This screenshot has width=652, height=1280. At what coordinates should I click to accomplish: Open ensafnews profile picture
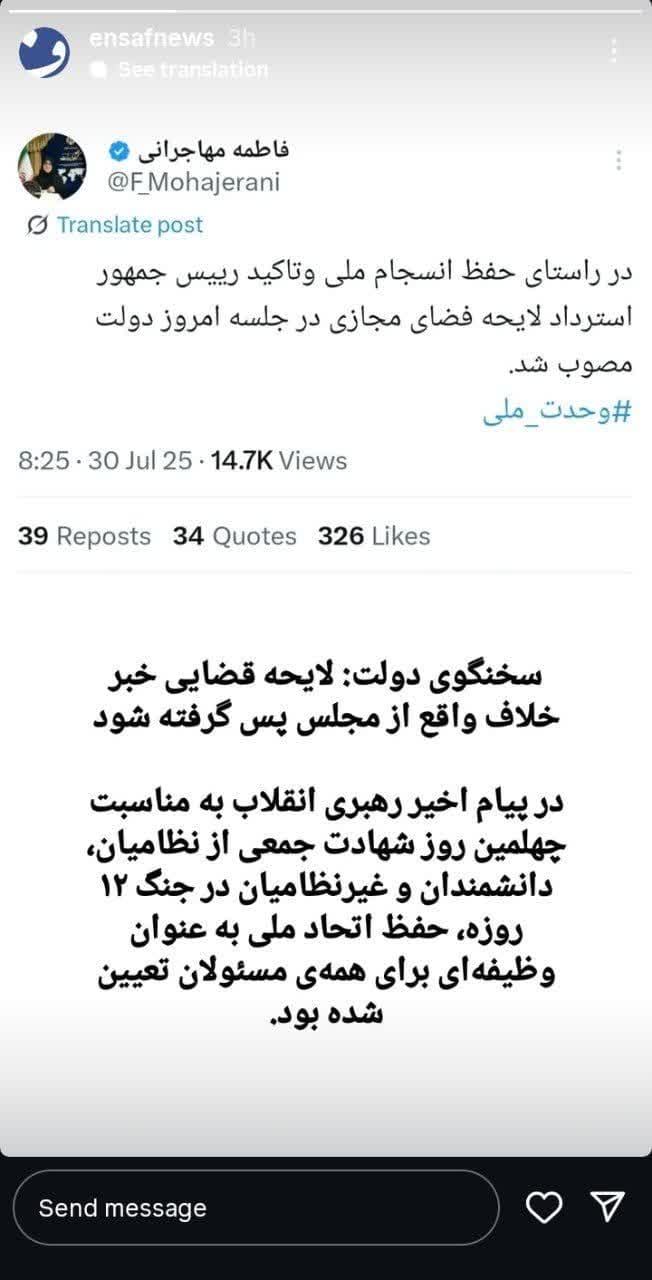coord(45,52)
